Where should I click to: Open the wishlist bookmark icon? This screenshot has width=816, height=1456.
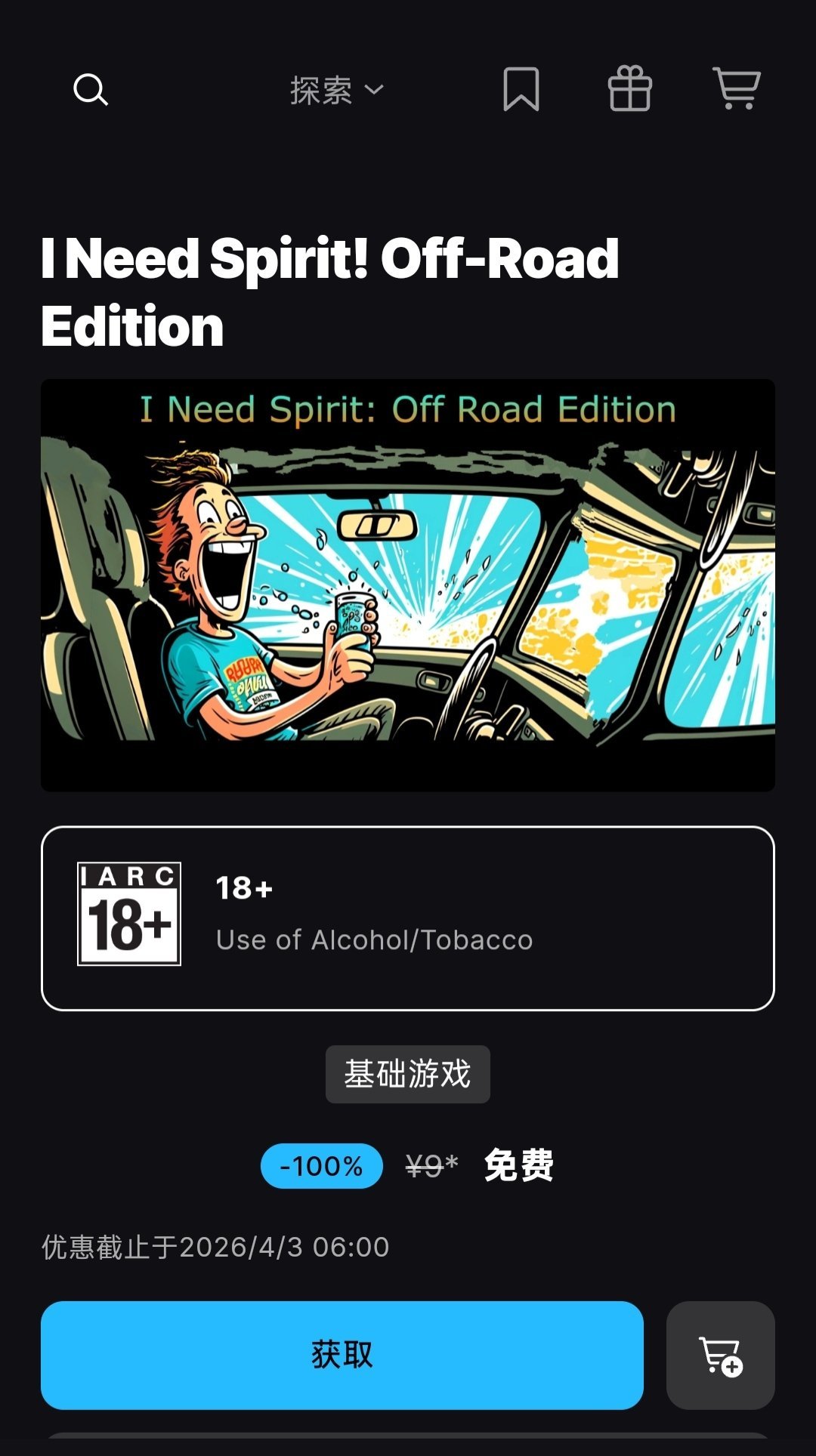tap(521, 89)
